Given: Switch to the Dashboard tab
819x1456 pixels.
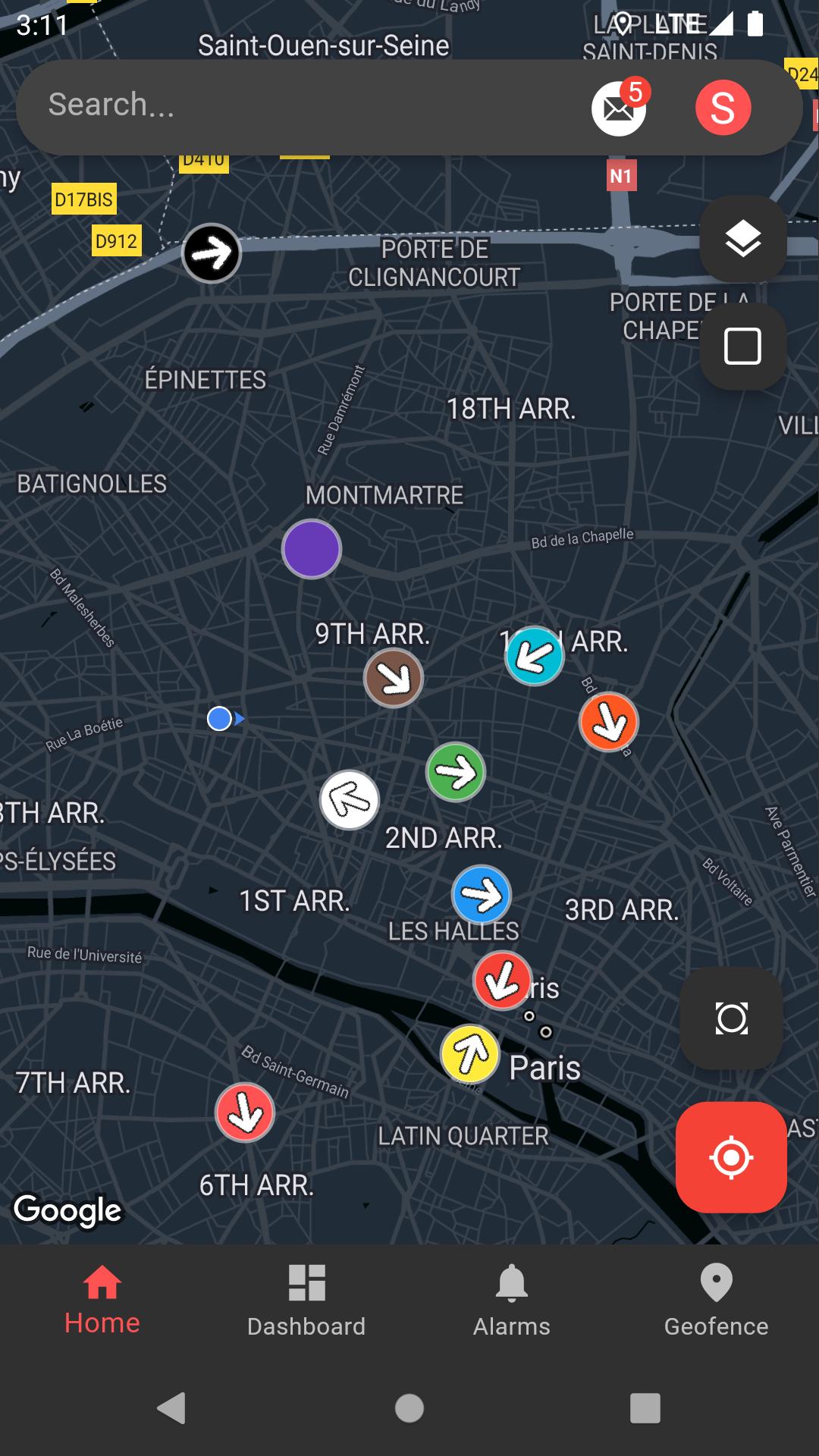Looking at the screenshot, I should (306, 1301).
